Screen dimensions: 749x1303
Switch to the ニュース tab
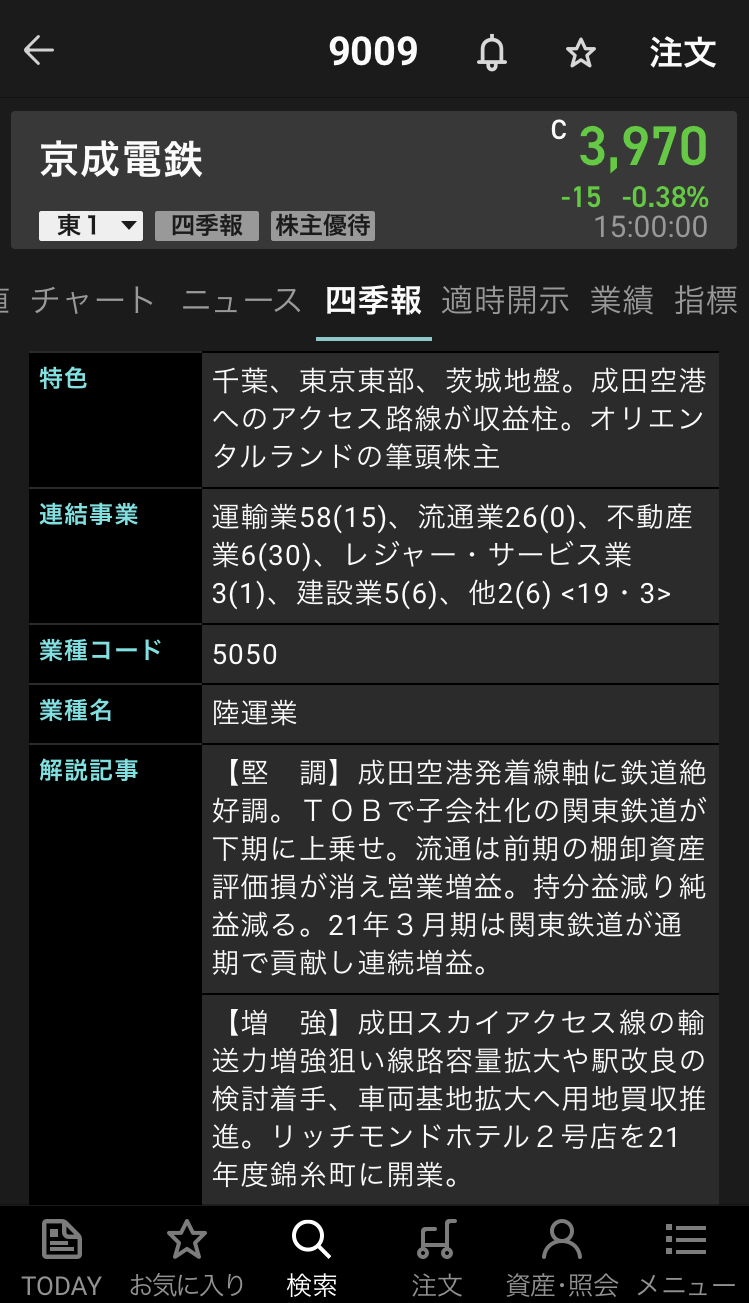click(241, 300)
